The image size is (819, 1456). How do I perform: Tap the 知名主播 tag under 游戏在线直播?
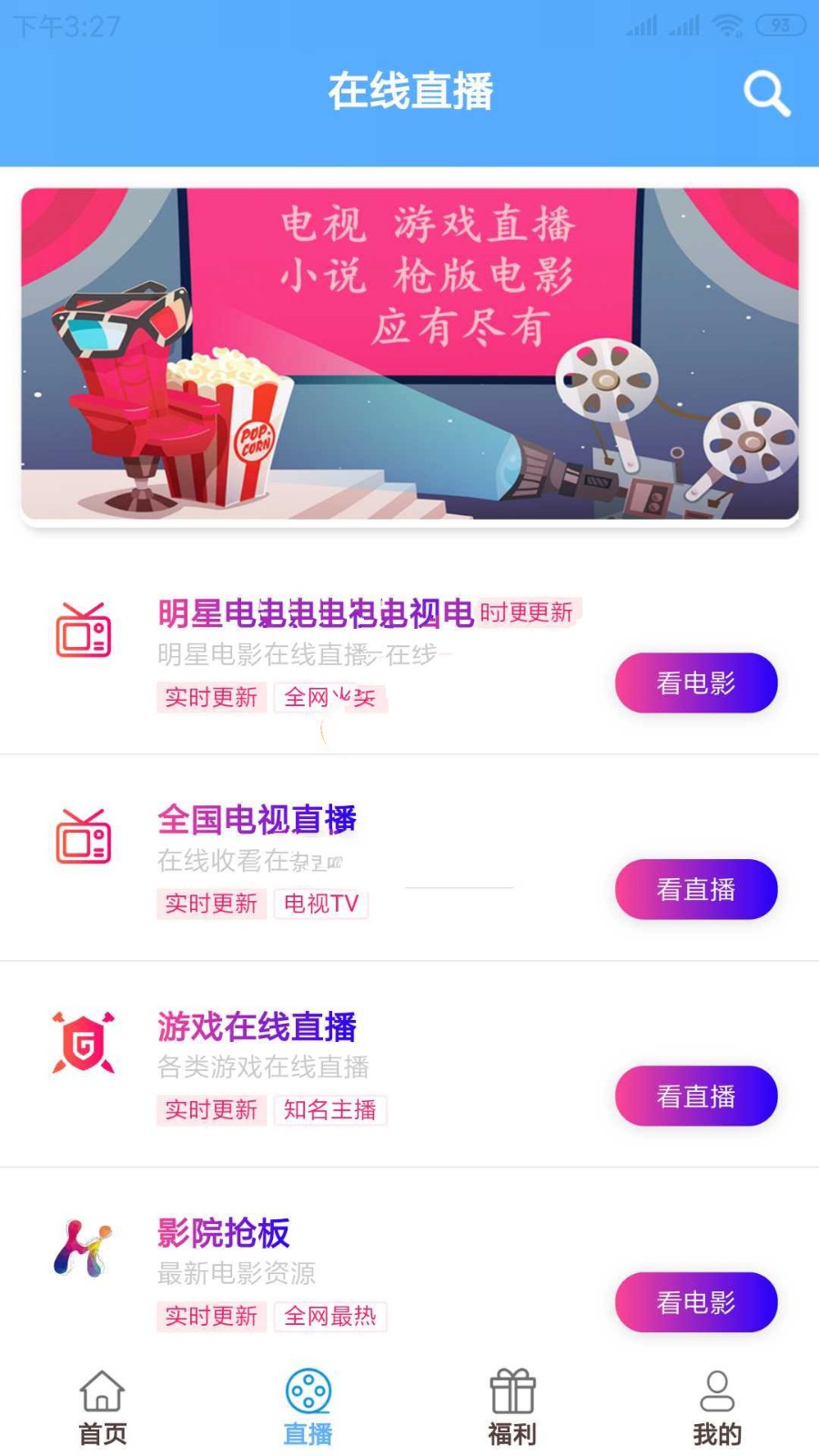pyautogui.click(x=330, y=1110)
